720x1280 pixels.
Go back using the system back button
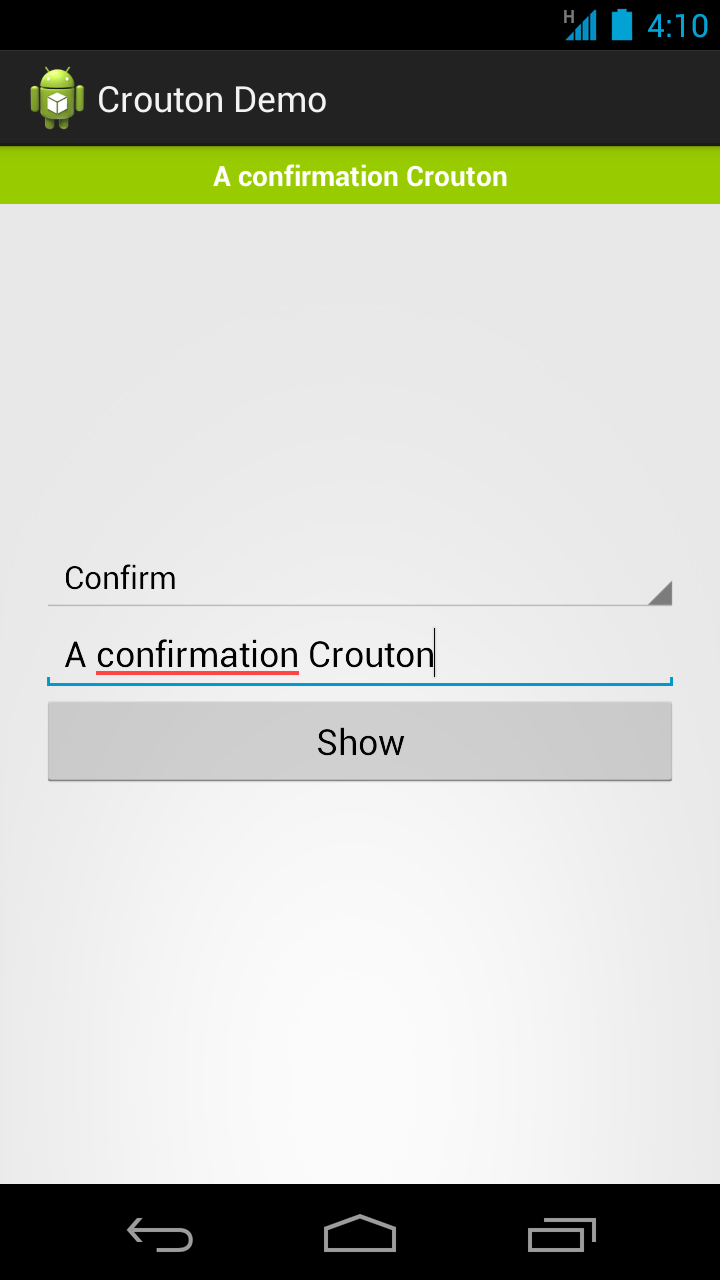pos(160,1235)
